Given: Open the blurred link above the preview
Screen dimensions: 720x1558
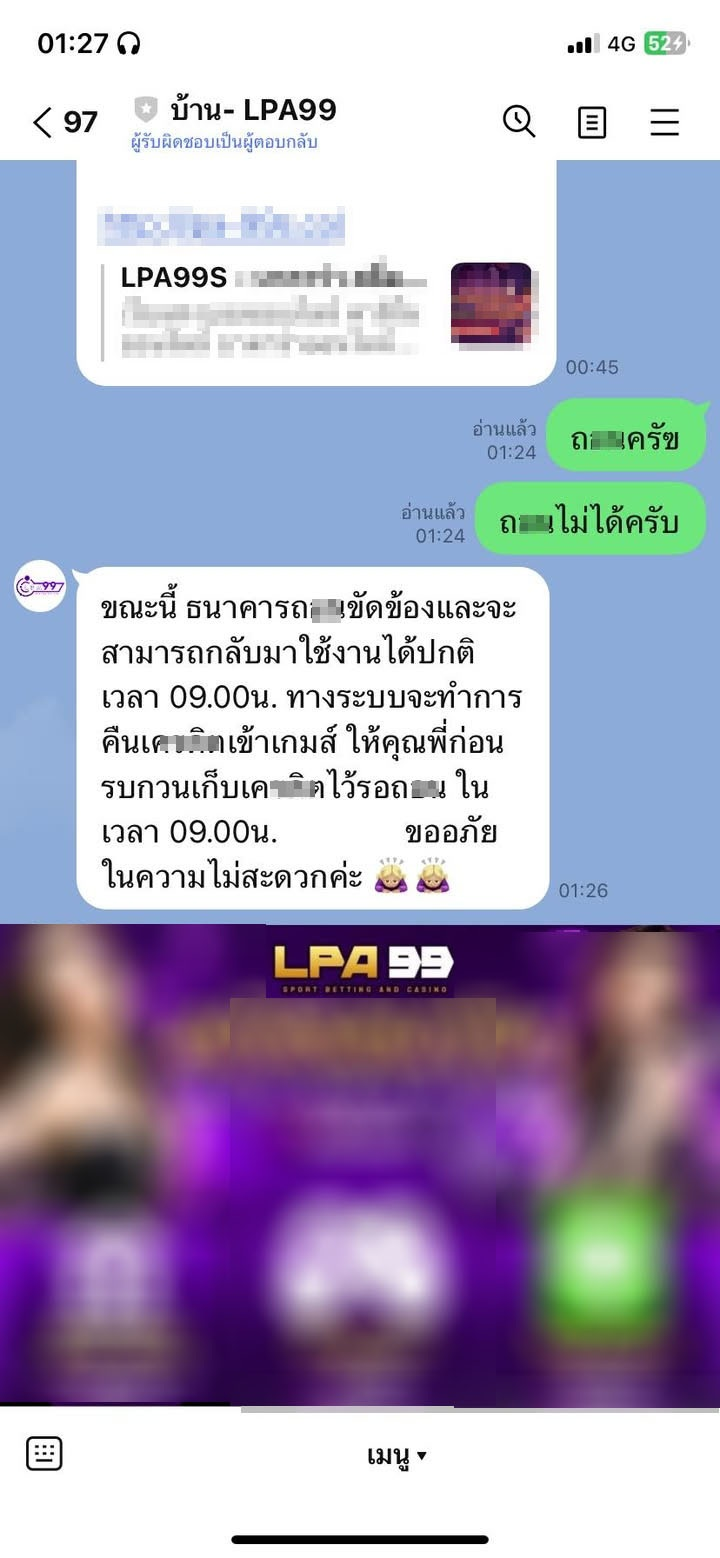Looking at the screenshot, I should pyautogui.click(x=222, y=225).
